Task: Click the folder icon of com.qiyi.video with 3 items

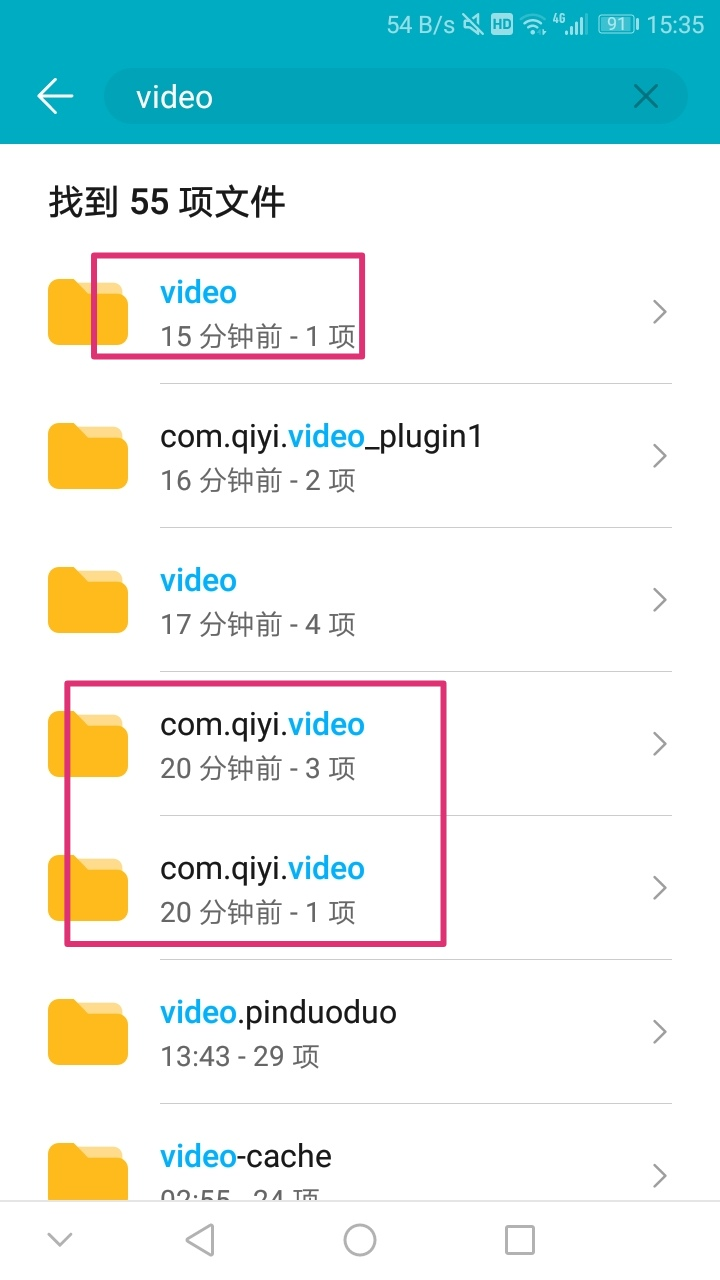Action: click(x=87, y=743)
